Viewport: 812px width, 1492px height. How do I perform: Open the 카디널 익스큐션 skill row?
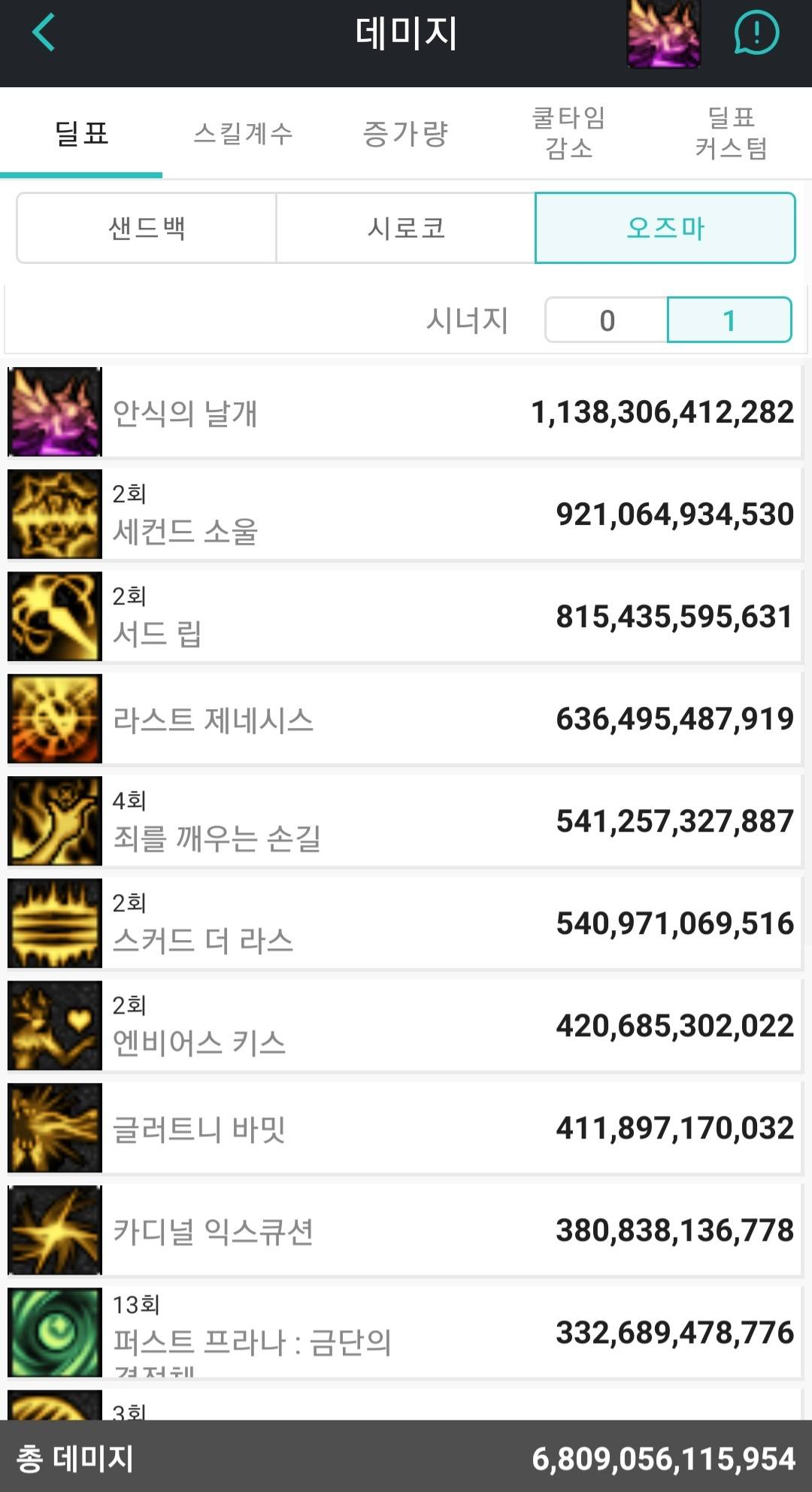[404, 1230]
